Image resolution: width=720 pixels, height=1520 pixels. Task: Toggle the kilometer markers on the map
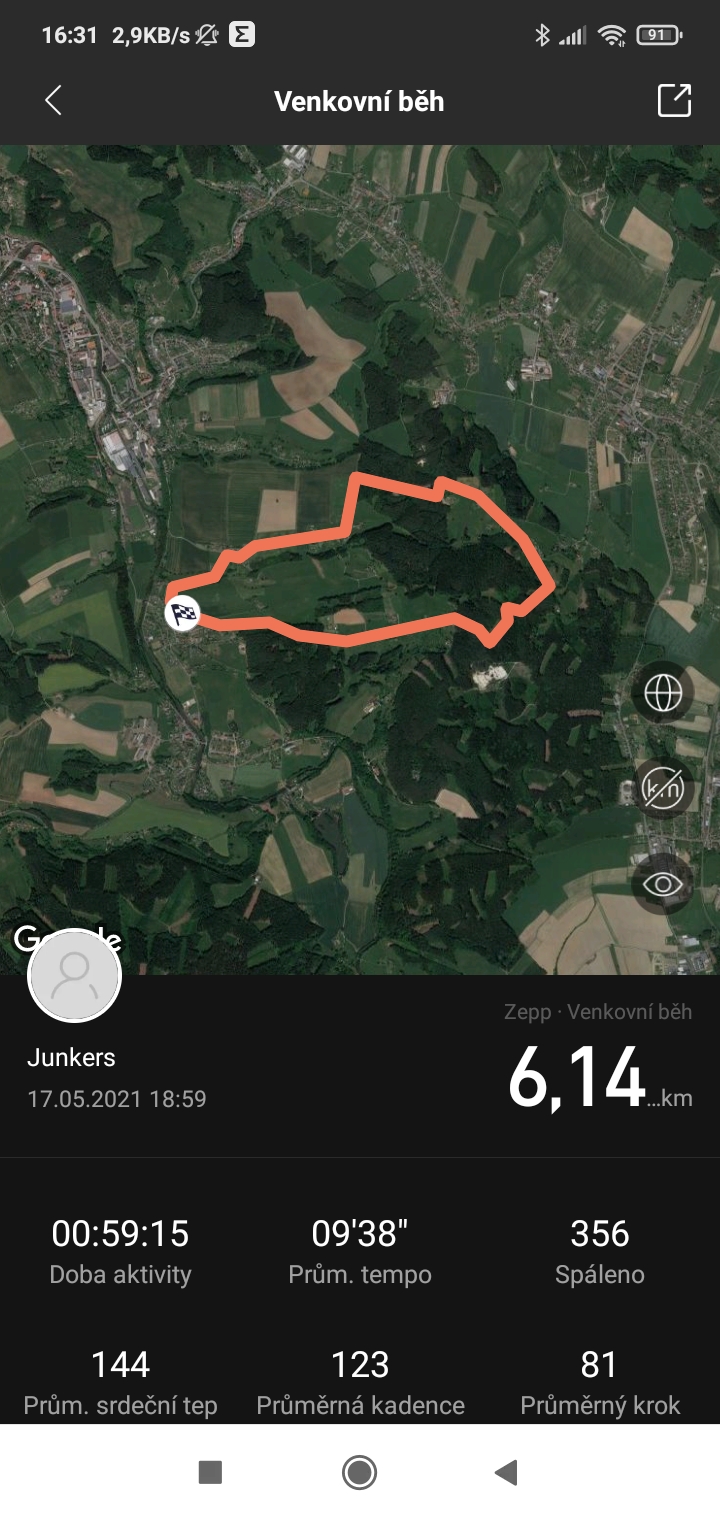coord(663,789)
